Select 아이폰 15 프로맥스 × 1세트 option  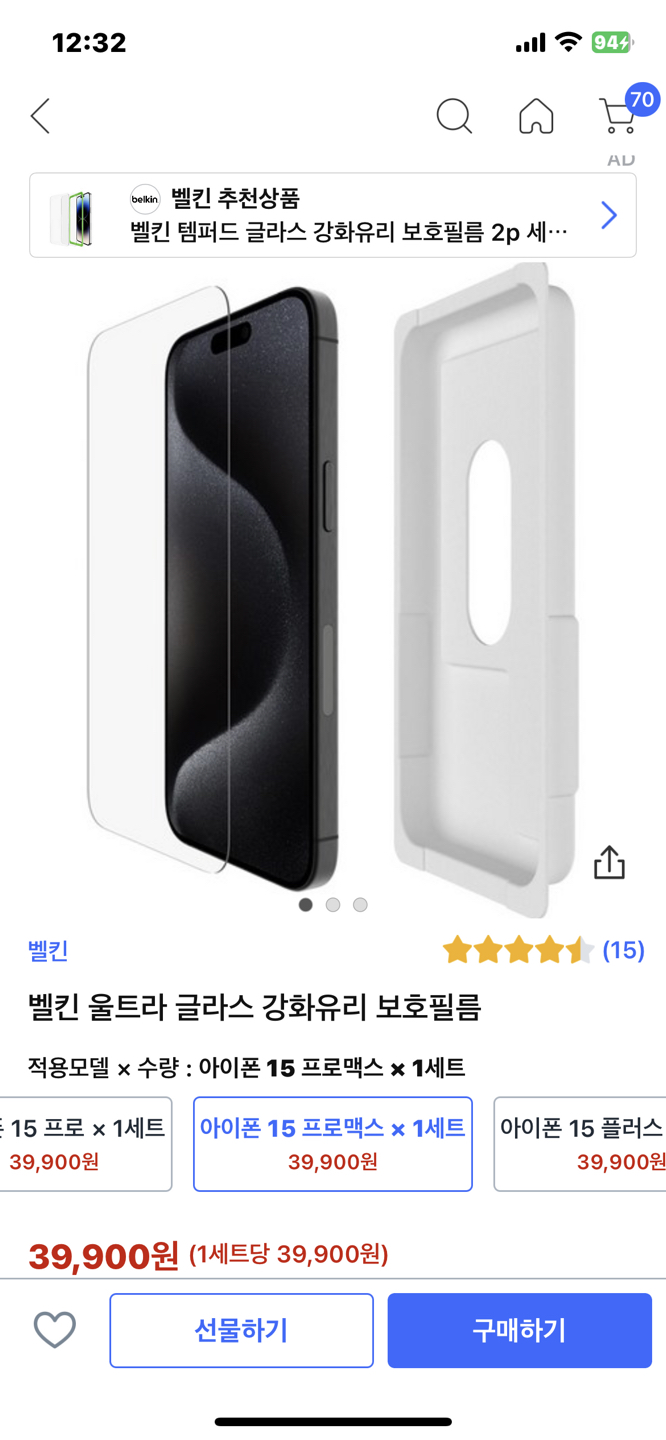tap(333, 1144)
